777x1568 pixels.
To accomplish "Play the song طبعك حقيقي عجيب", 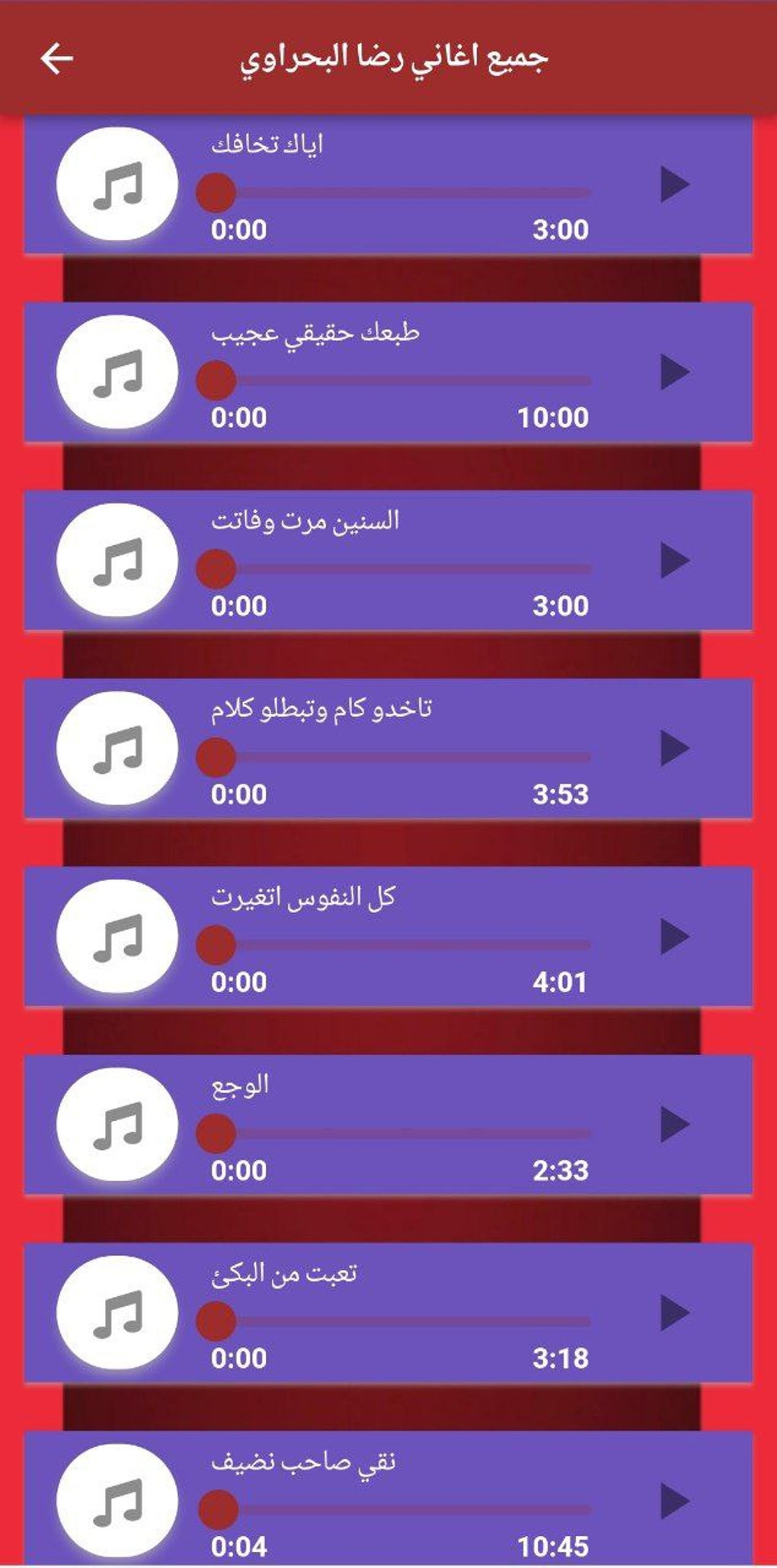I will [x=674, y=372].
